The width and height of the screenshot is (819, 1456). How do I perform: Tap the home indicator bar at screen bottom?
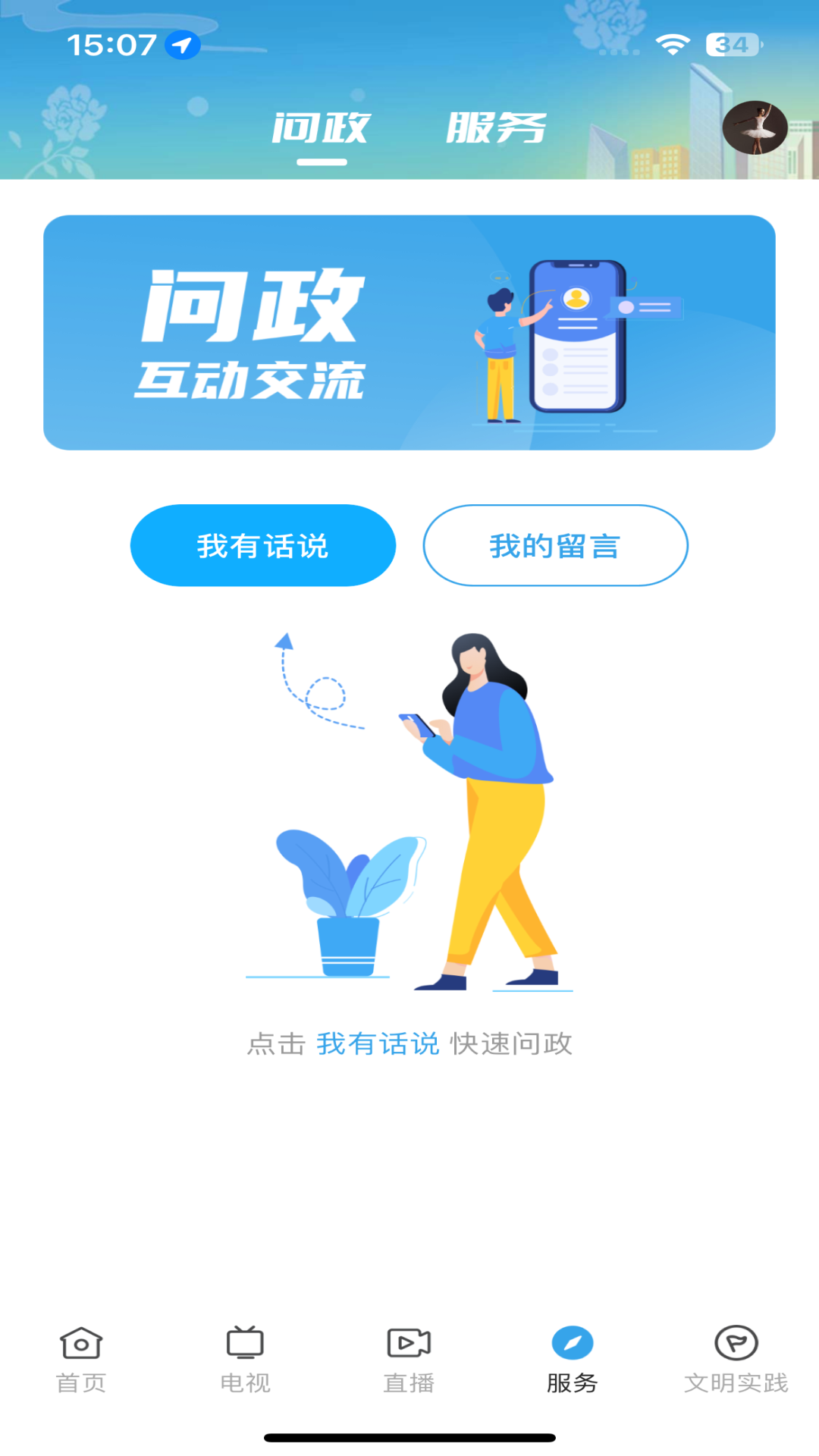click(409, 1438)
